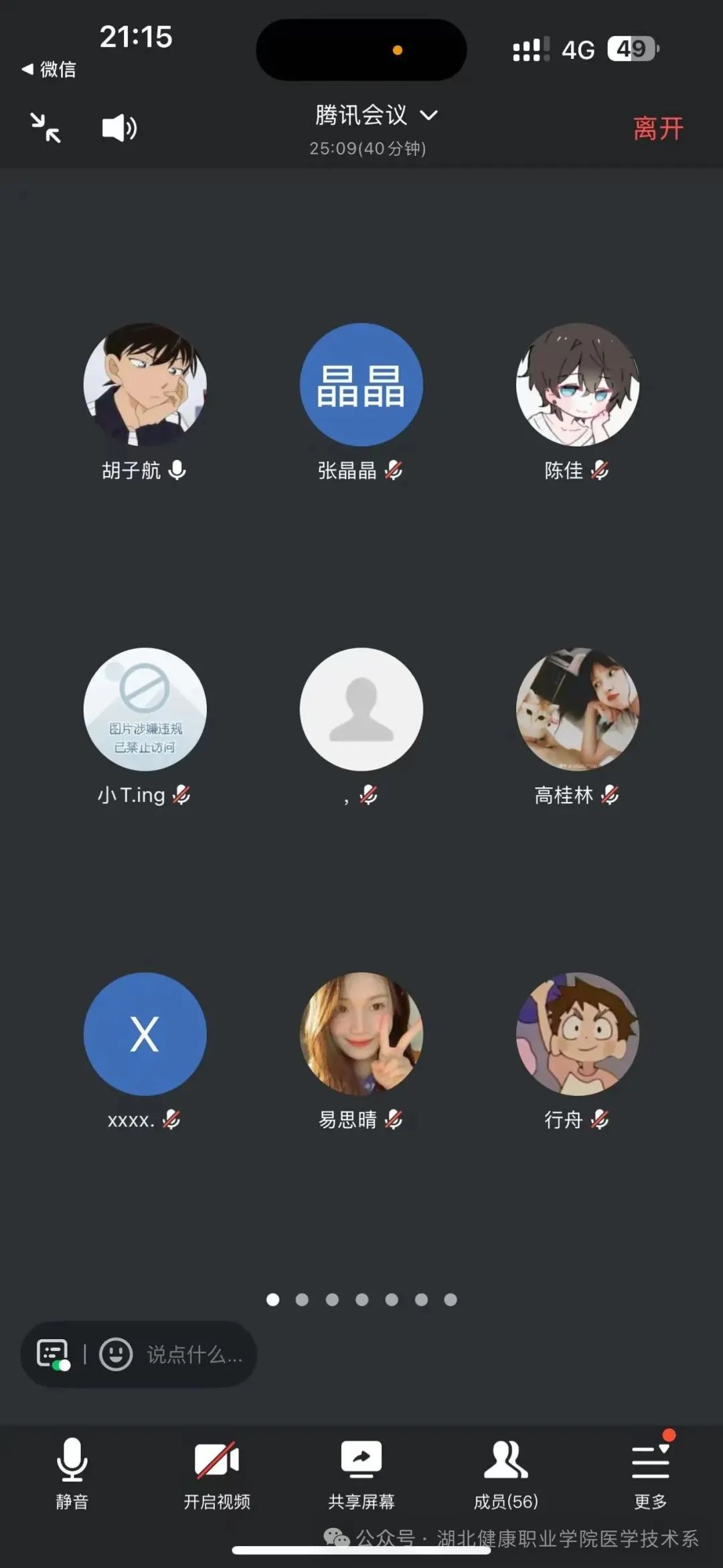
Task: Open the 成员(56) participants list
Action: tap(505, 1473)
